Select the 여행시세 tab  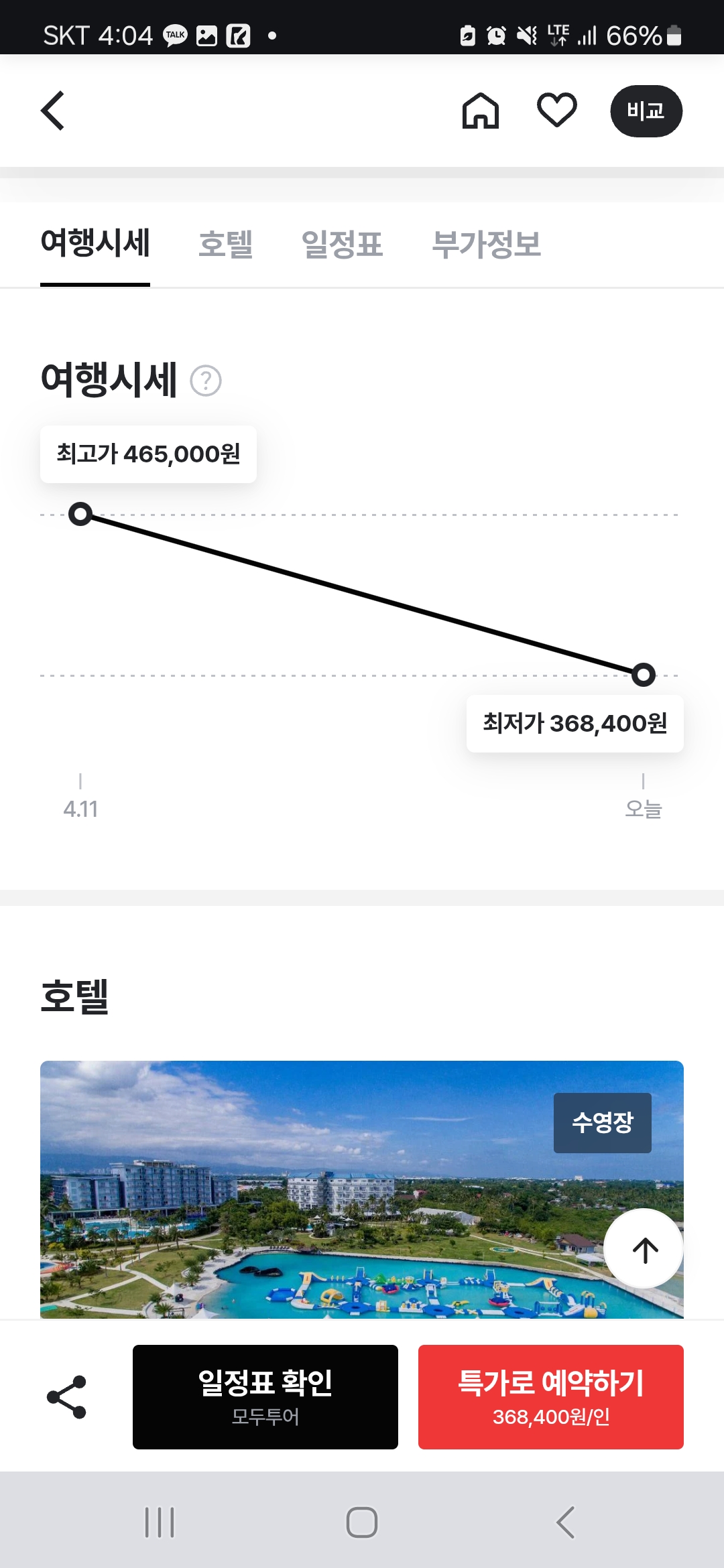click(95, 244)
